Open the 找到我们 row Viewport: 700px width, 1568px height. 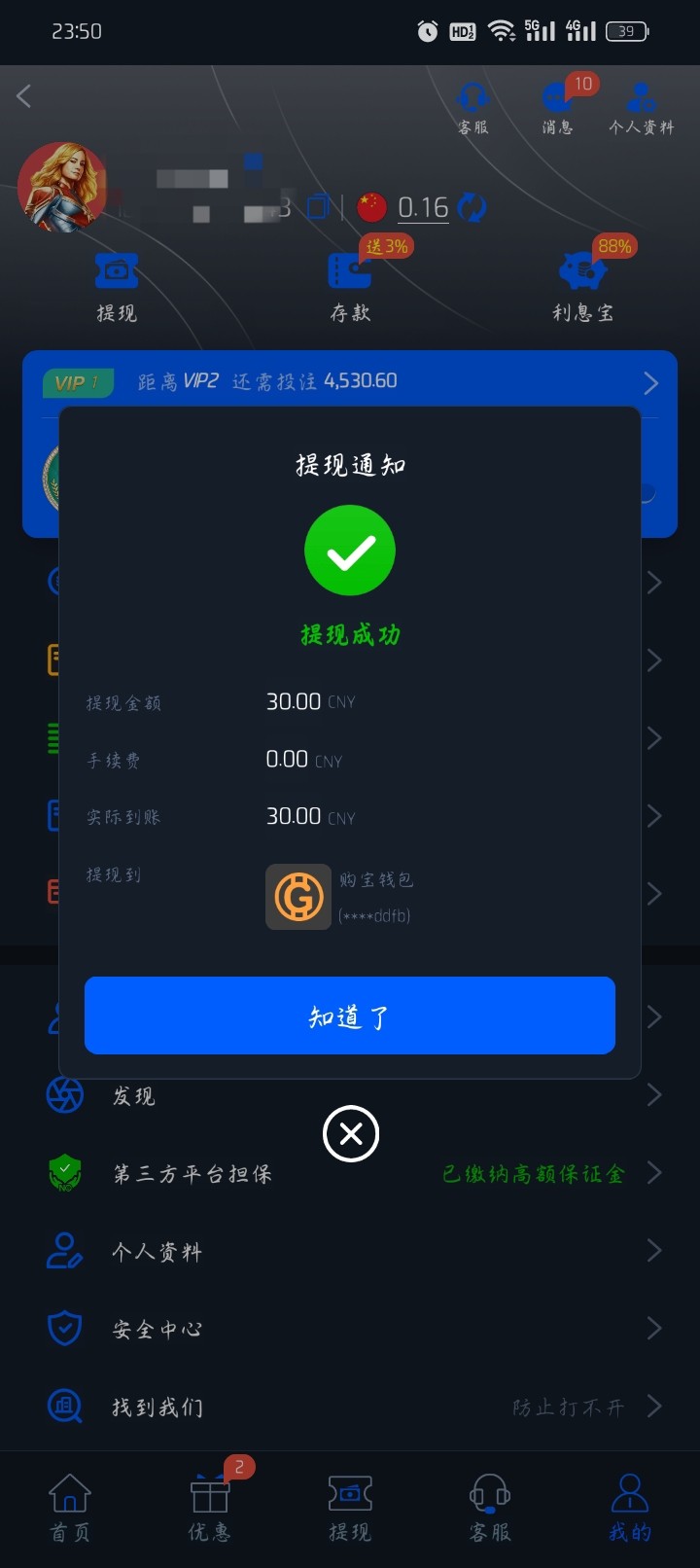[350, 1407]
